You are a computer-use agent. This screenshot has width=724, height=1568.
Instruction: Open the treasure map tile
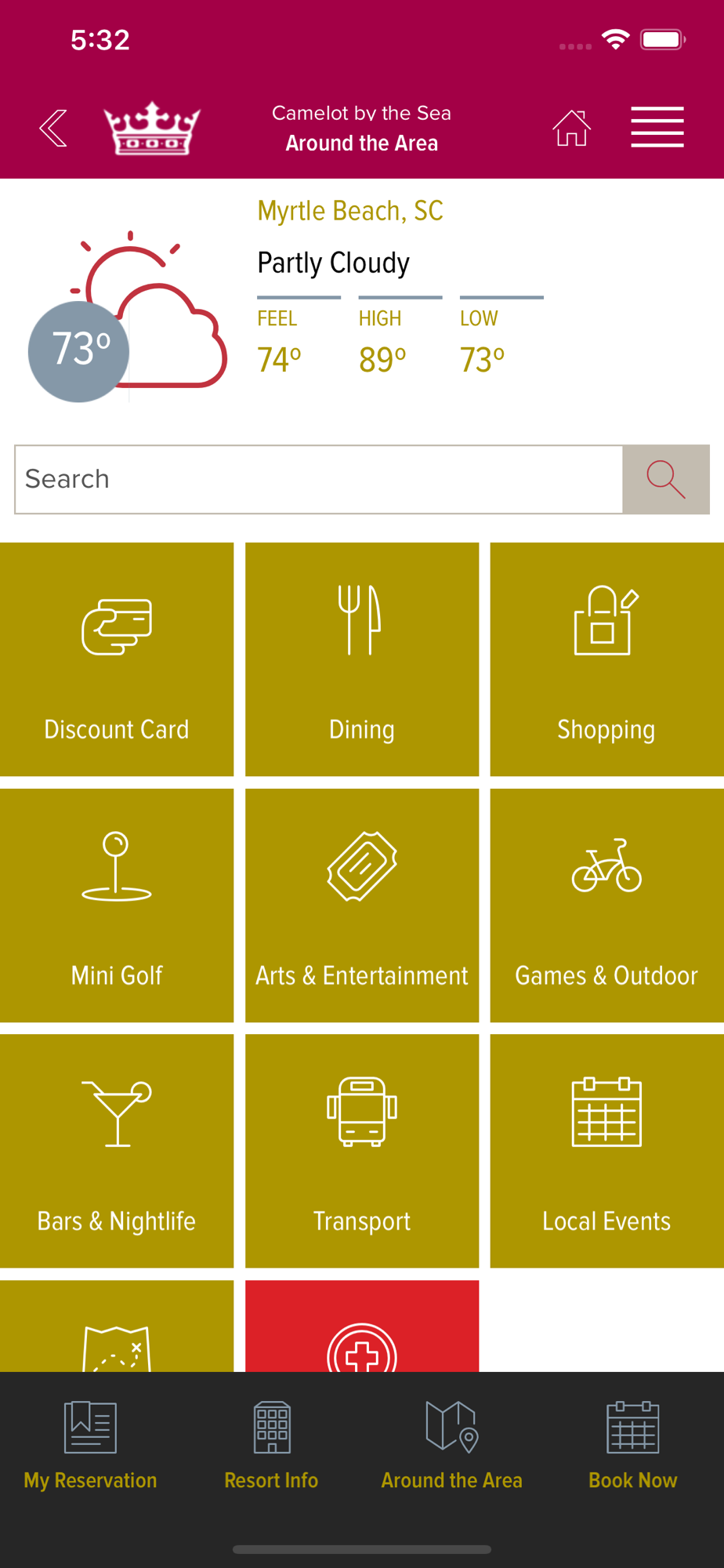(117, 1329)
